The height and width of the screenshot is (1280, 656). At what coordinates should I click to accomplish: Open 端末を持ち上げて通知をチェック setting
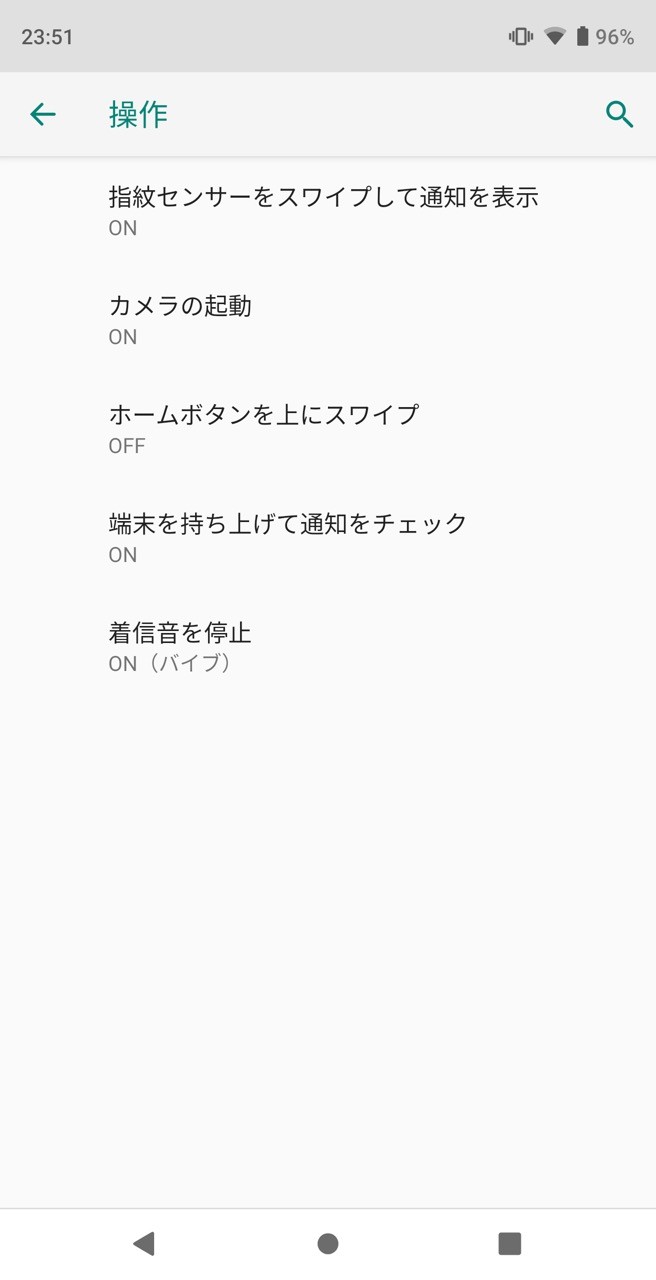click(328, 538)
